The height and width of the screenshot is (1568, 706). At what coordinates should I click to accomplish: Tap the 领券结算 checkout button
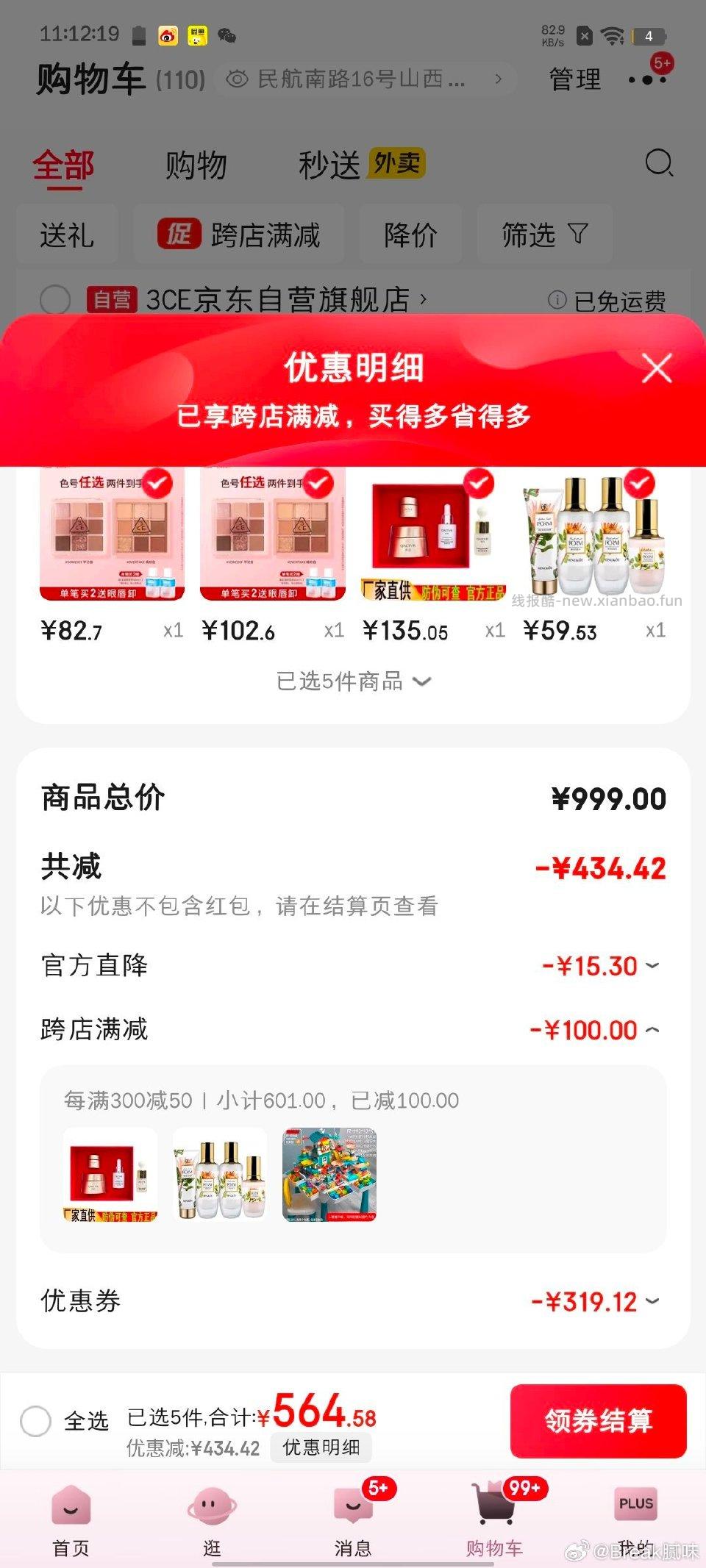pyautogui.click(x=599, y=1420)
